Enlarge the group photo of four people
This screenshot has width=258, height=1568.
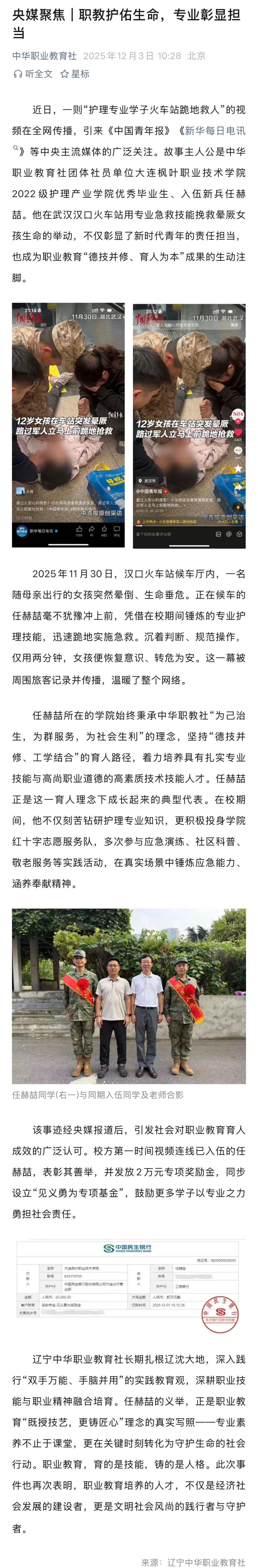(129, 996)
